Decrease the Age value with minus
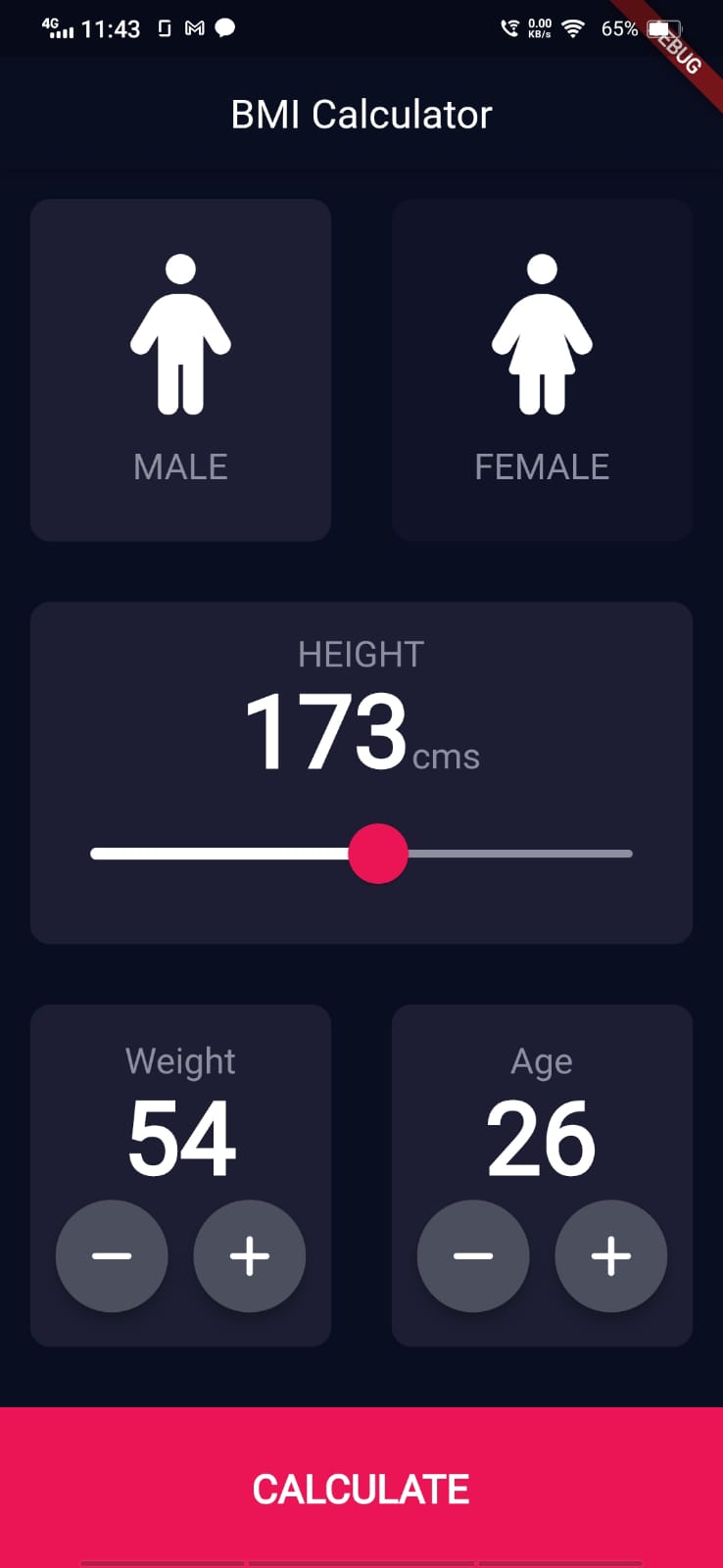 [x=473, y=1255]
